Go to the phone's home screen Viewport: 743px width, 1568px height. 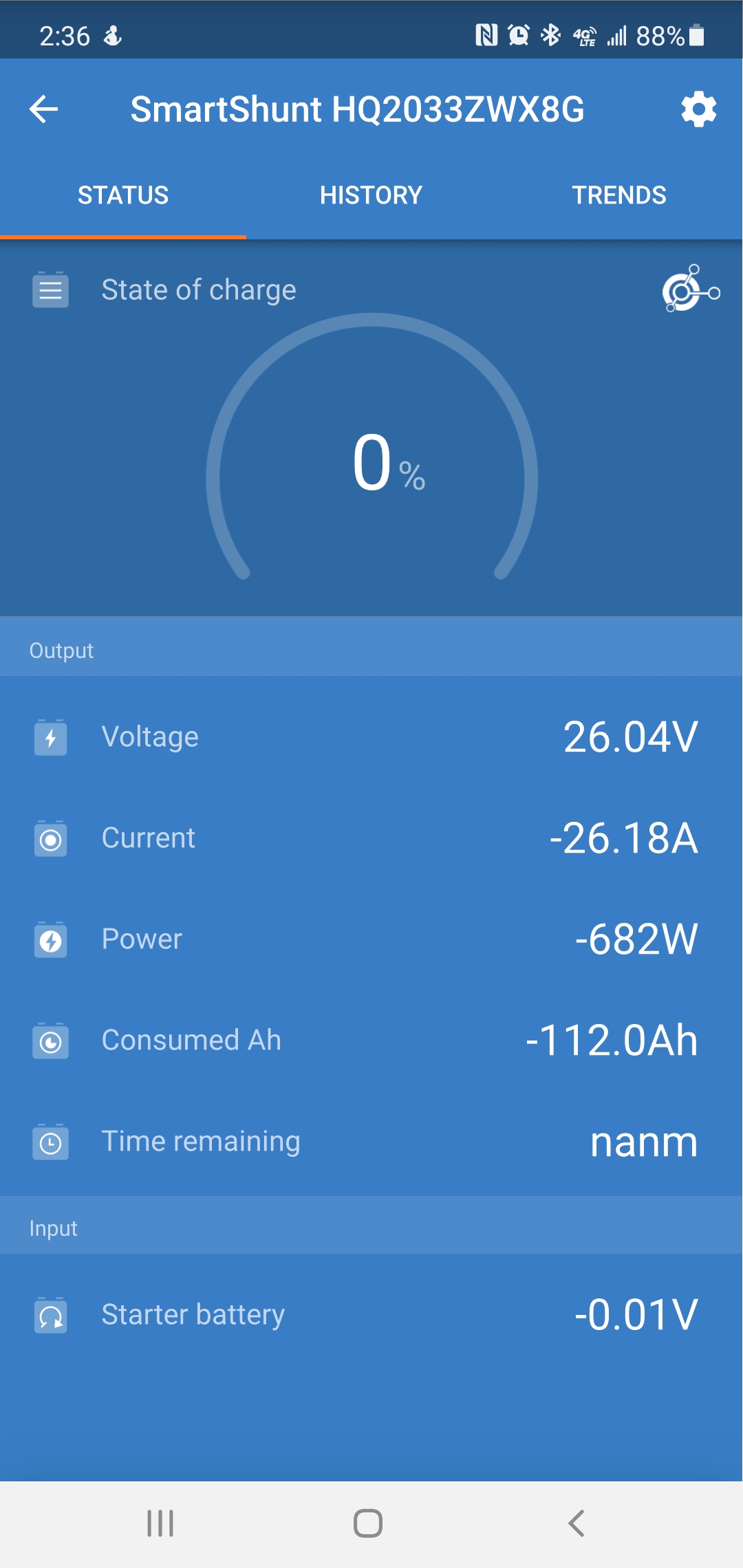368,1523
